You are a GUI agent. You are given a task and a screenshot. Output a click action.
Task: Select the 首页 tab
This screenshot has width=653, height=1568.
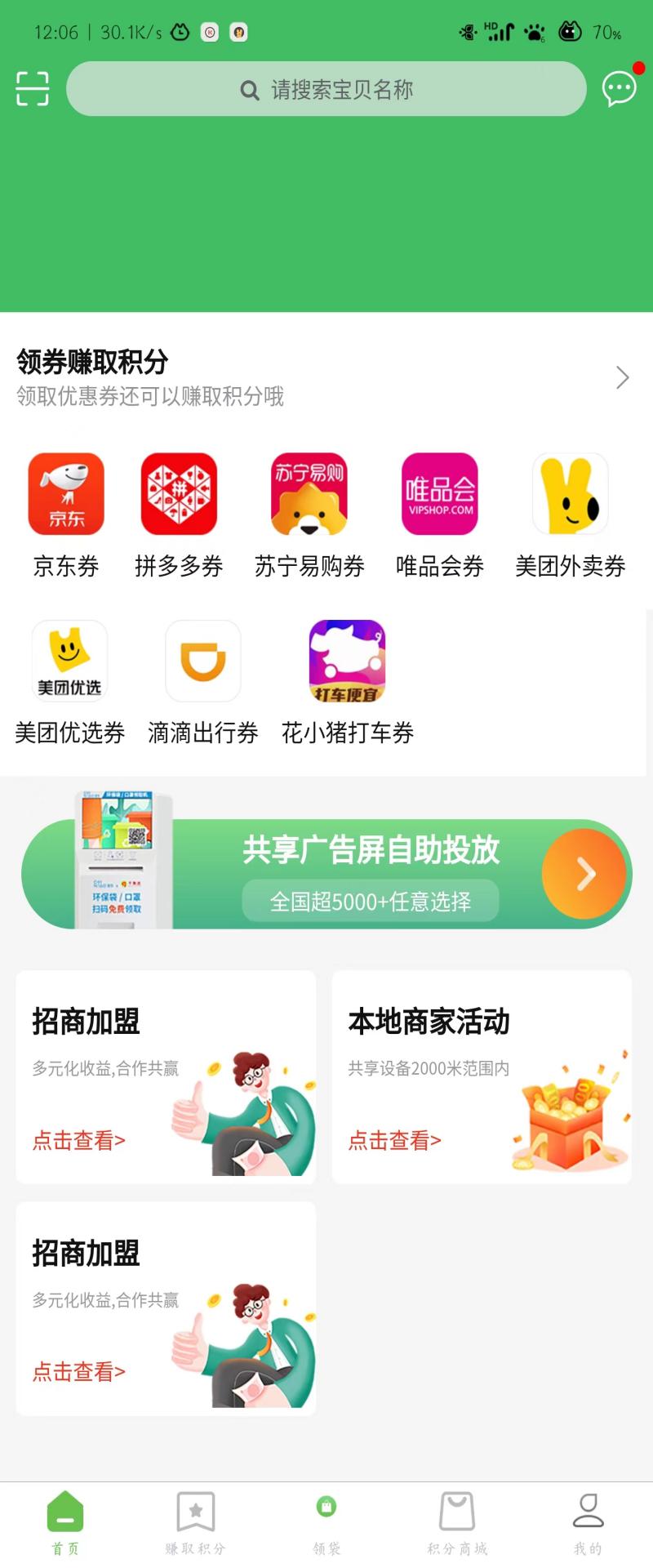65,1522
